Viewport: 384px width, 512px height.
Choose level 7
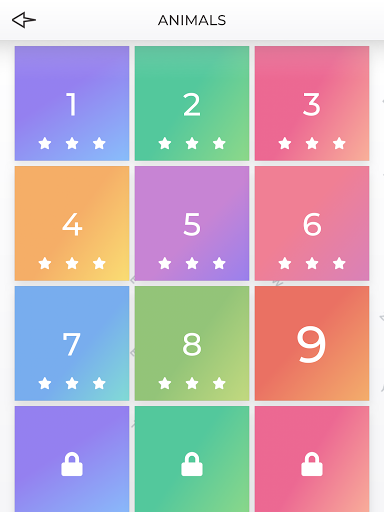tap(72, 343)
